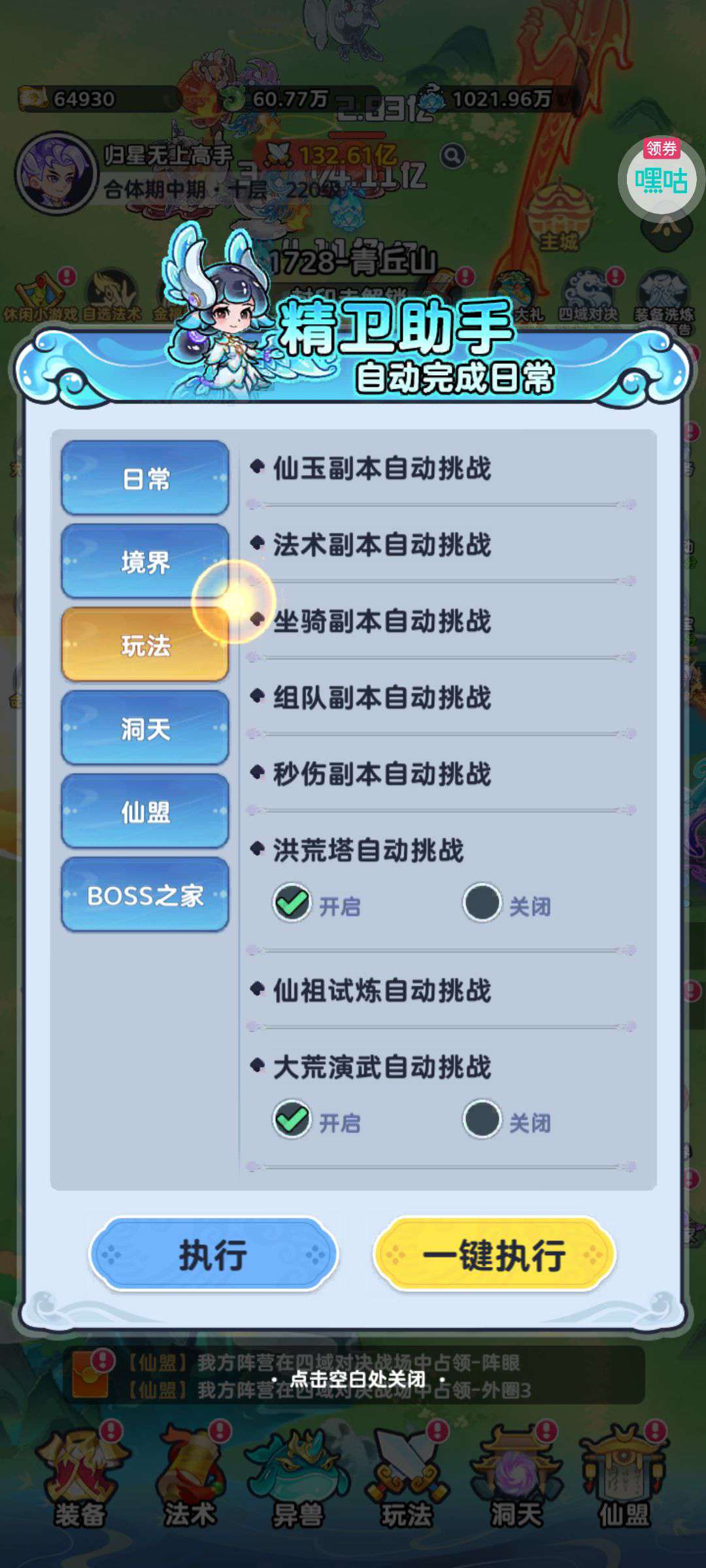This screenshot has width=706, height=1568.
Task: Tap the yellow 一键执行 button
Action: point(494,1254)
